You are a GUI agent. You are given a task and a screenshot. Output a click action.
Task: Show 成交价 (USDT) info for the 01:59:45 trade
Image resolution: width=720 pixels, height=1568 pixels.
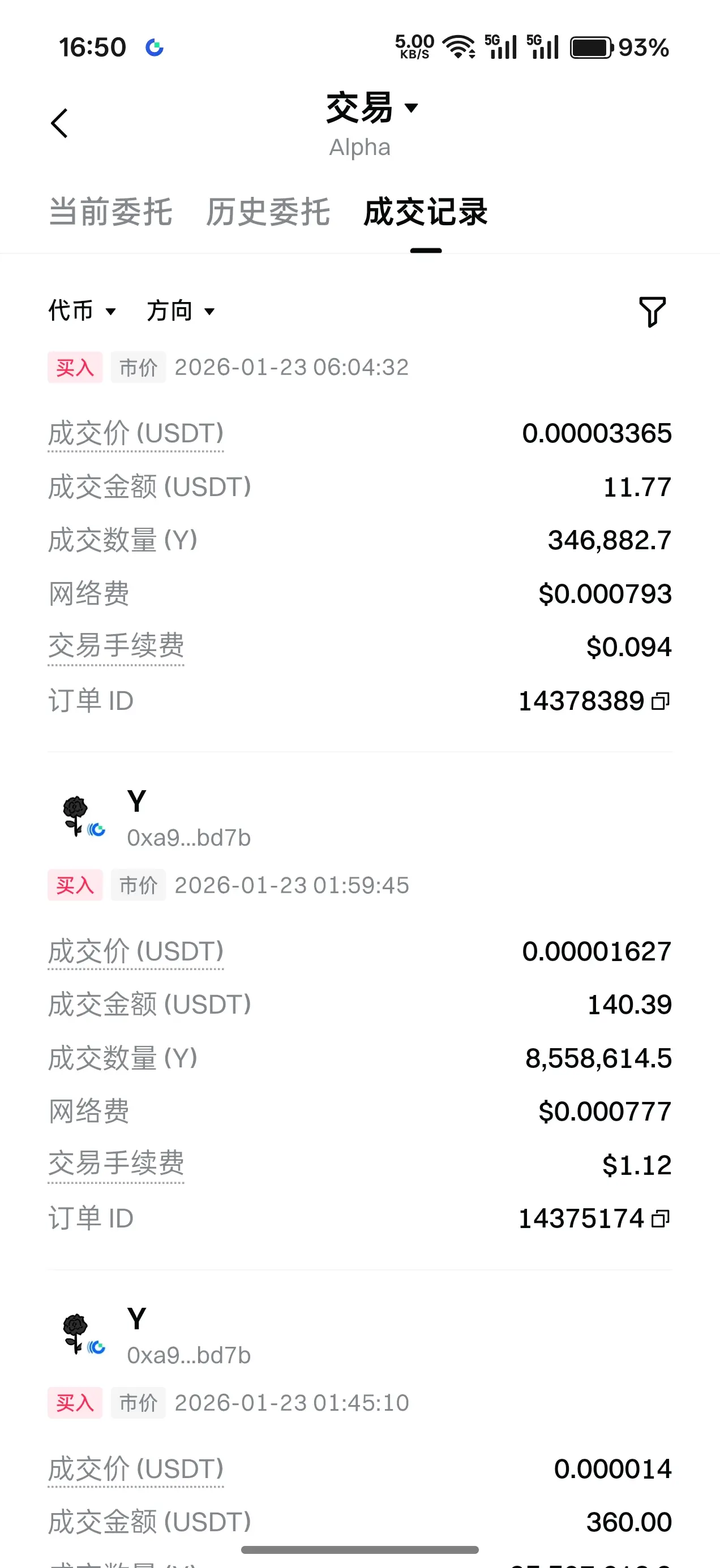click(x=136, y=951)
